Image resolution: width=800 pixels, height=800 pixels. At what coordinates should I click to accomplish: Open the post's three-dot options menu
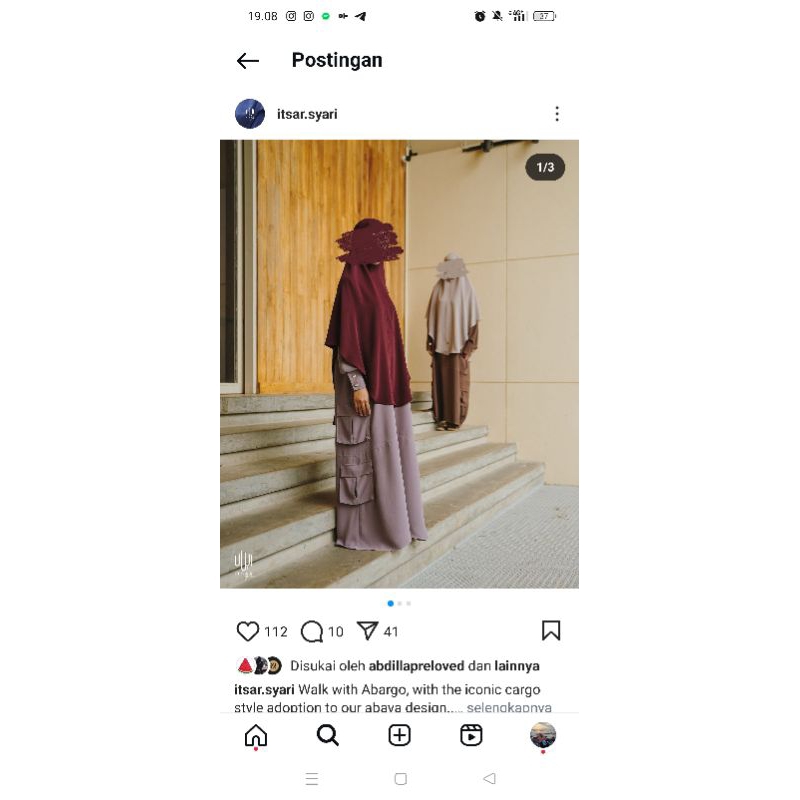point(557,114)
